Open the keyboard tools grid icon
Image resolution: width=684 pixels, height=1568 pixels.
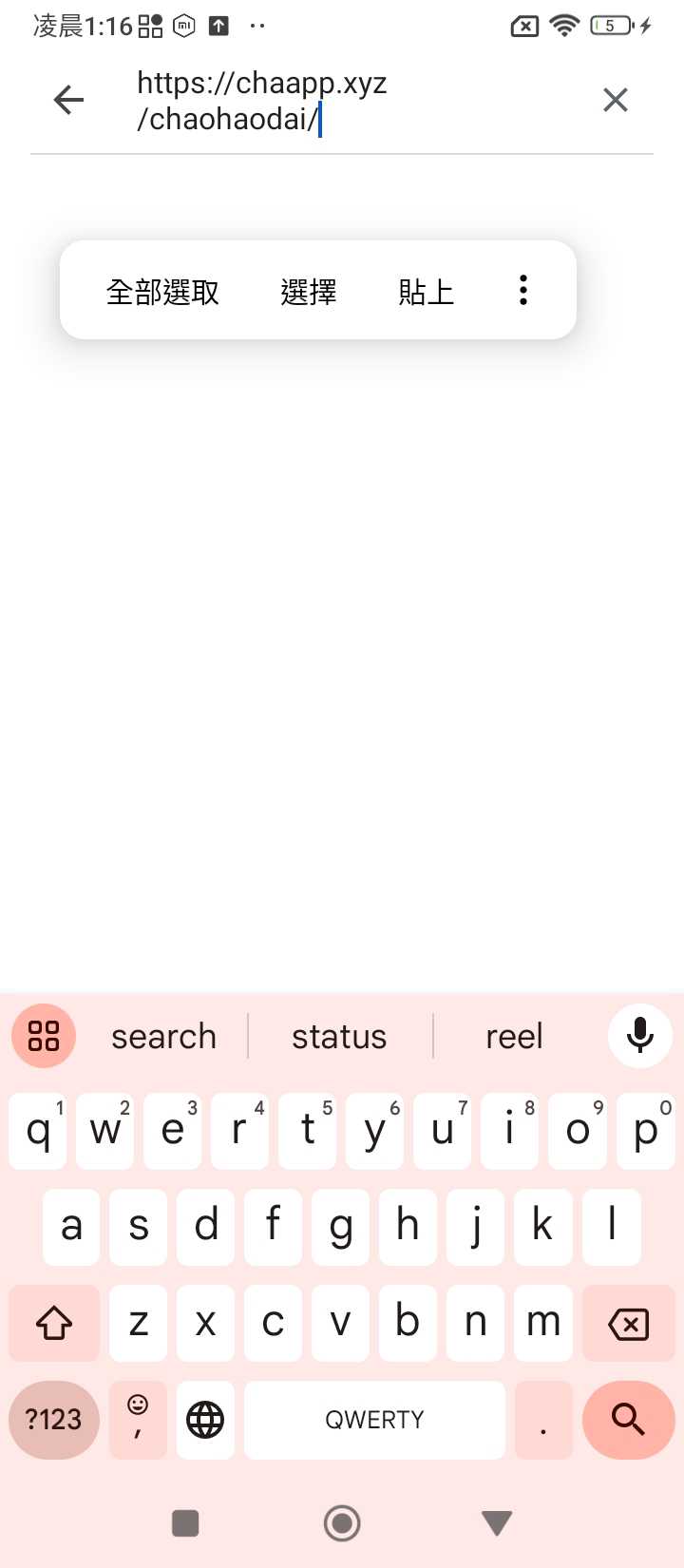coord(44,1036)
